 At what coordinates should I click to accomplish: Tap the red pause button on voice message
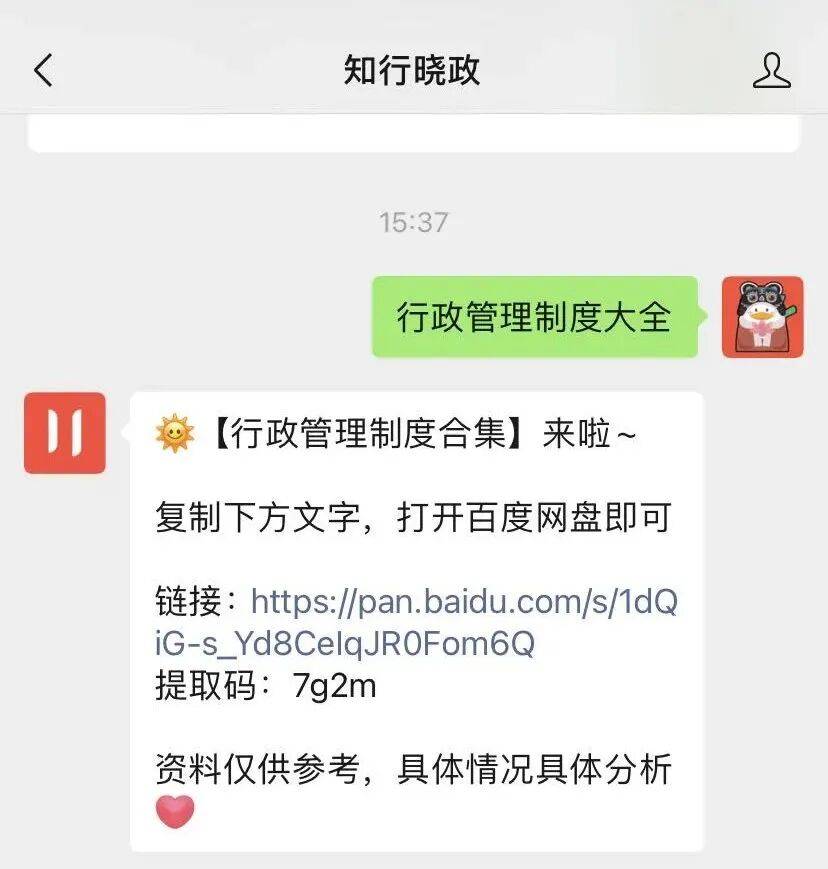click(64, 435)
